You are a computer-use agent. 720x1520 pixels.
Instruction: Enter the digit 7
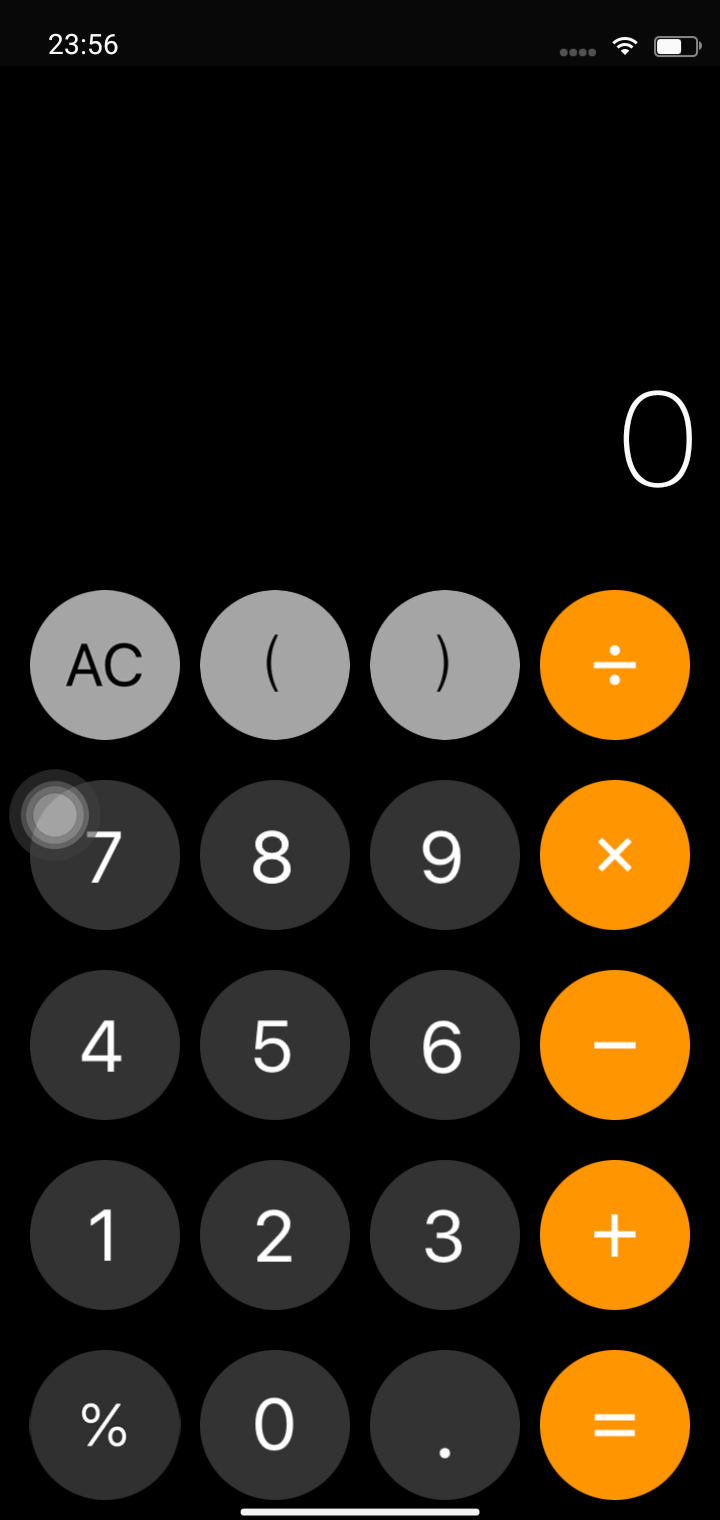[105, 855]
